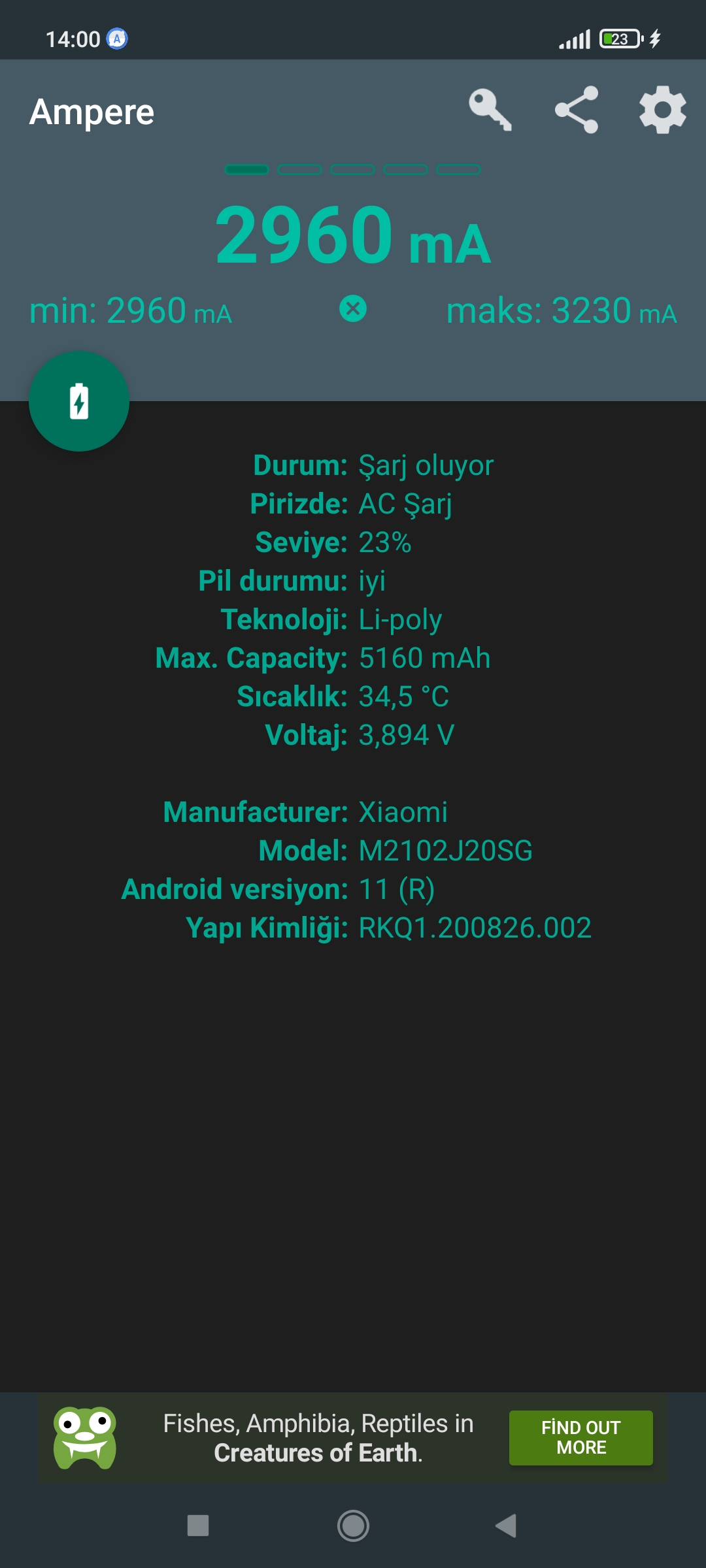Viewport: 706px width, 1568px height.
Task: Go back using the navigation bar
Action: (506, 1526)
